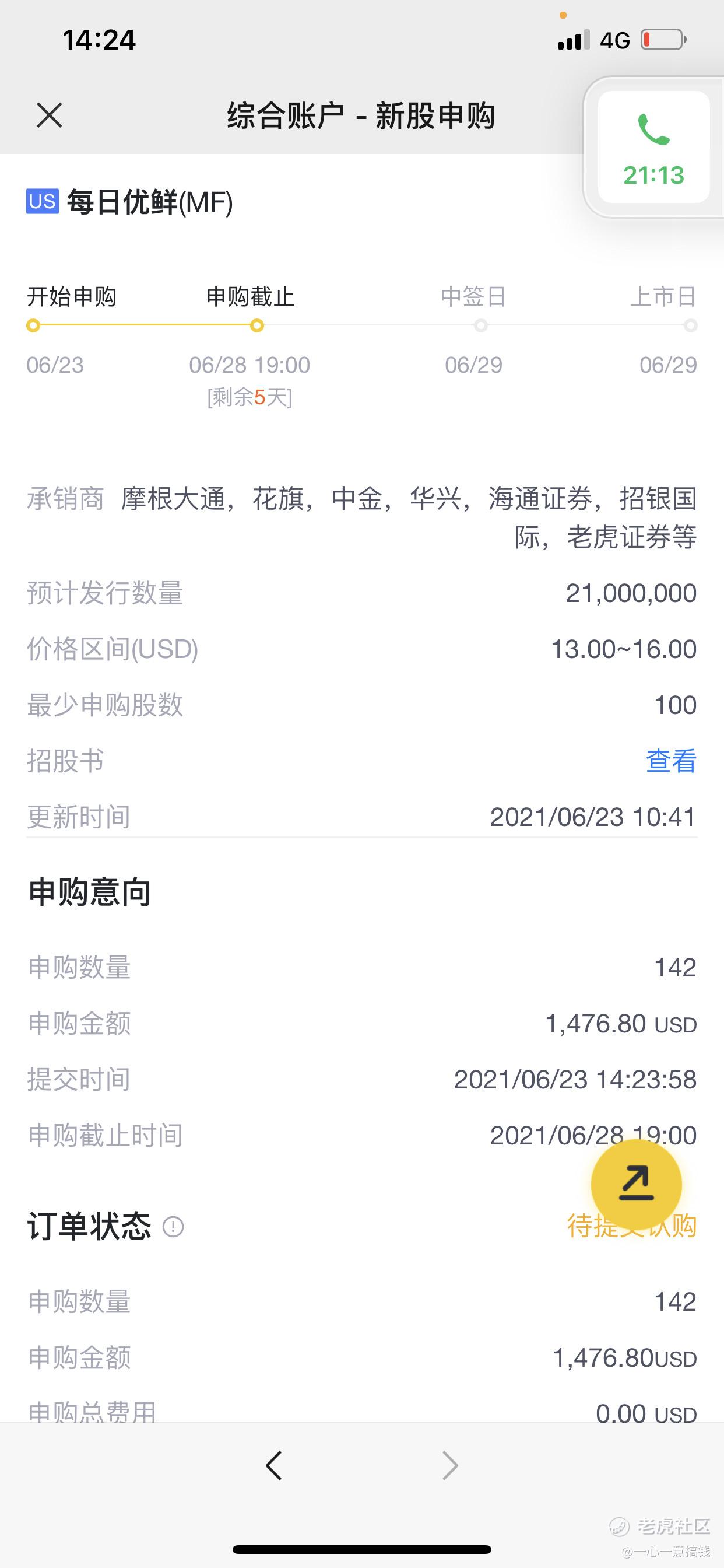
Task: Open the ongoing call bubble
Action: pos(654,148)
